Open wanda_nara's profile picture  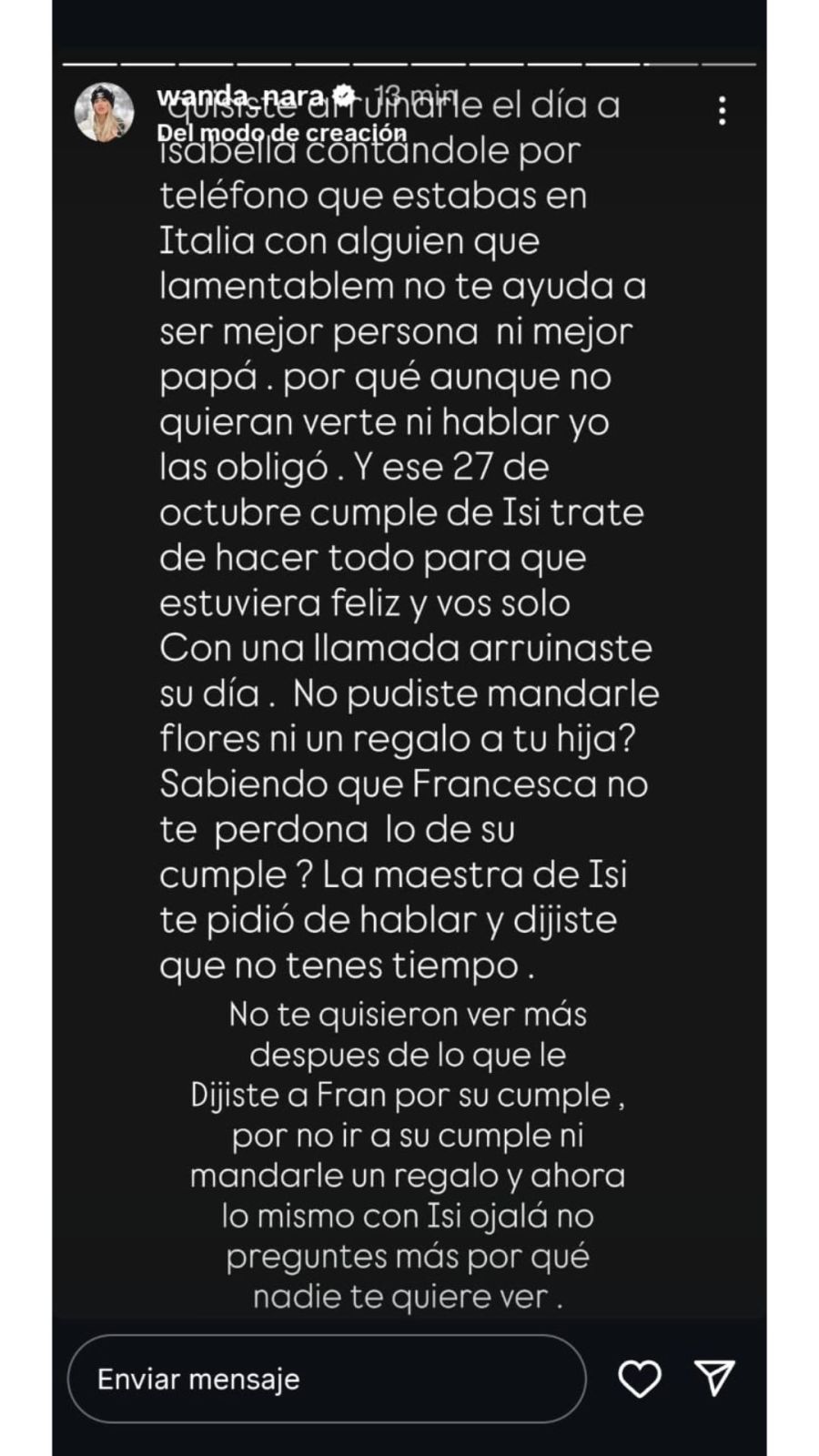tap(104, 113)
